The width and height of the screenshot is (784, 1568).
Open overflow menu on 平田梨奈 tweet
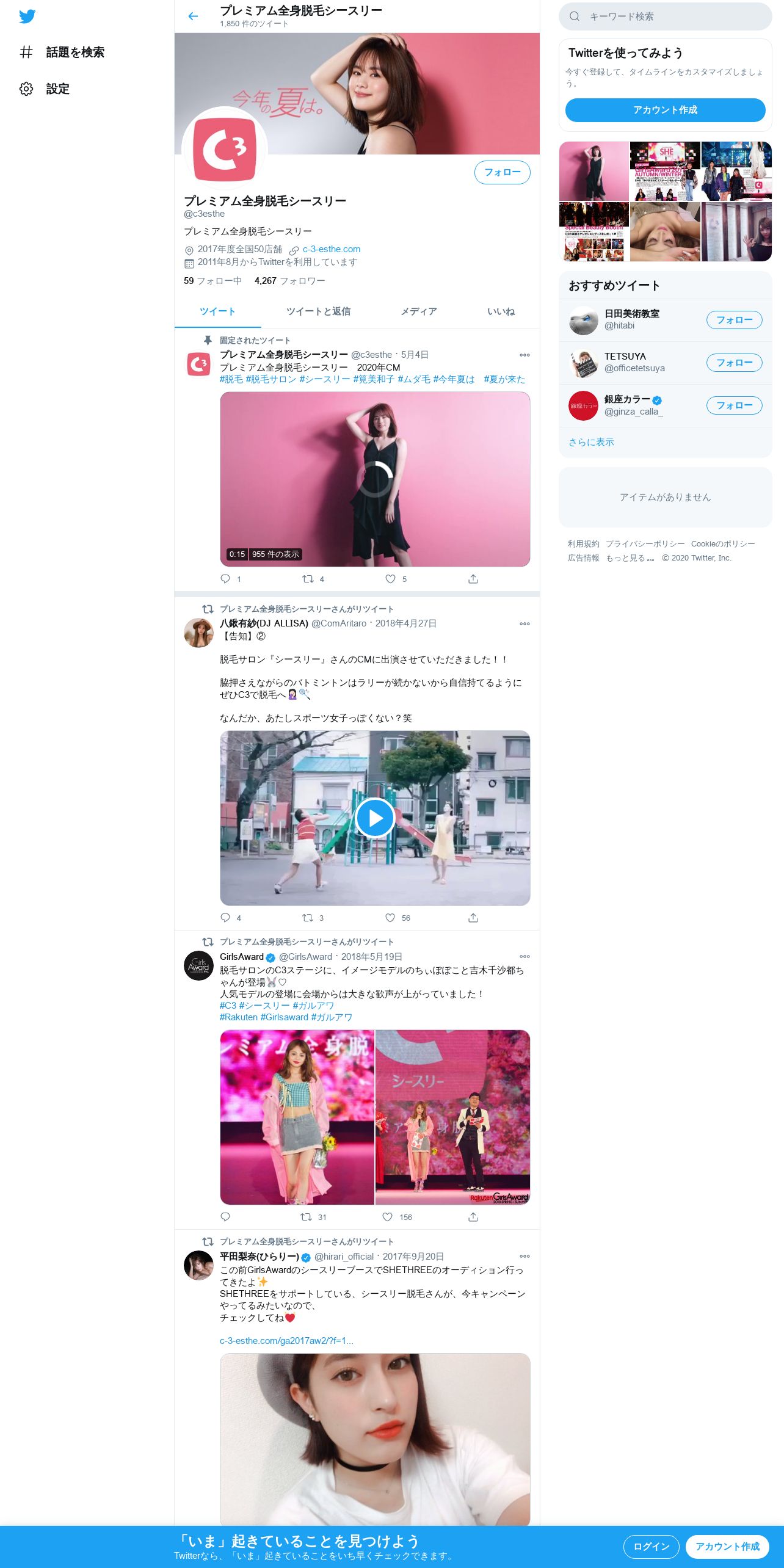coord(524,1257)
